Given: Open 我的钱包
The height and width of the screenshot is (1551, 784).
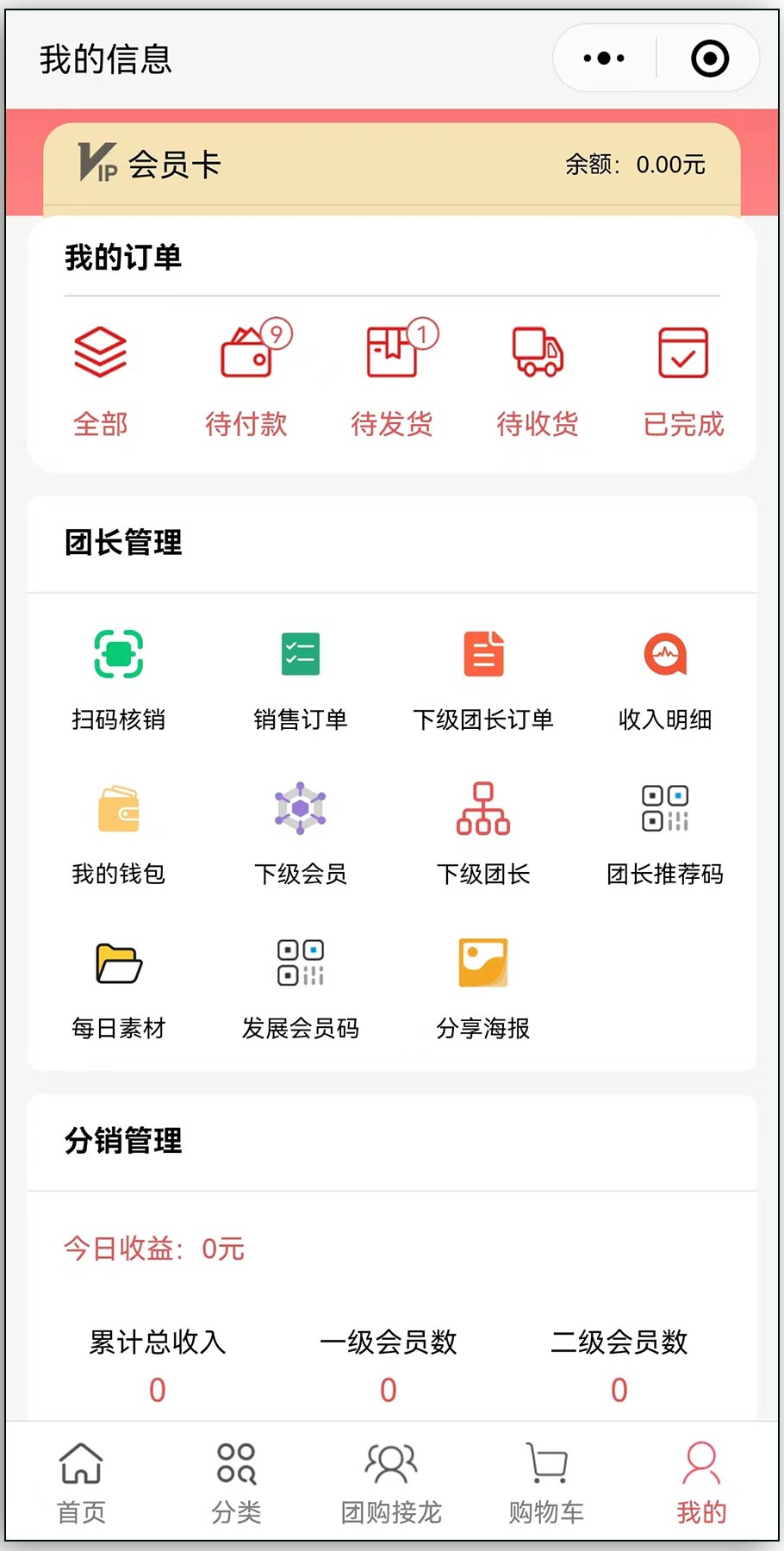Looking at the screenshot, I should point(119,832).
